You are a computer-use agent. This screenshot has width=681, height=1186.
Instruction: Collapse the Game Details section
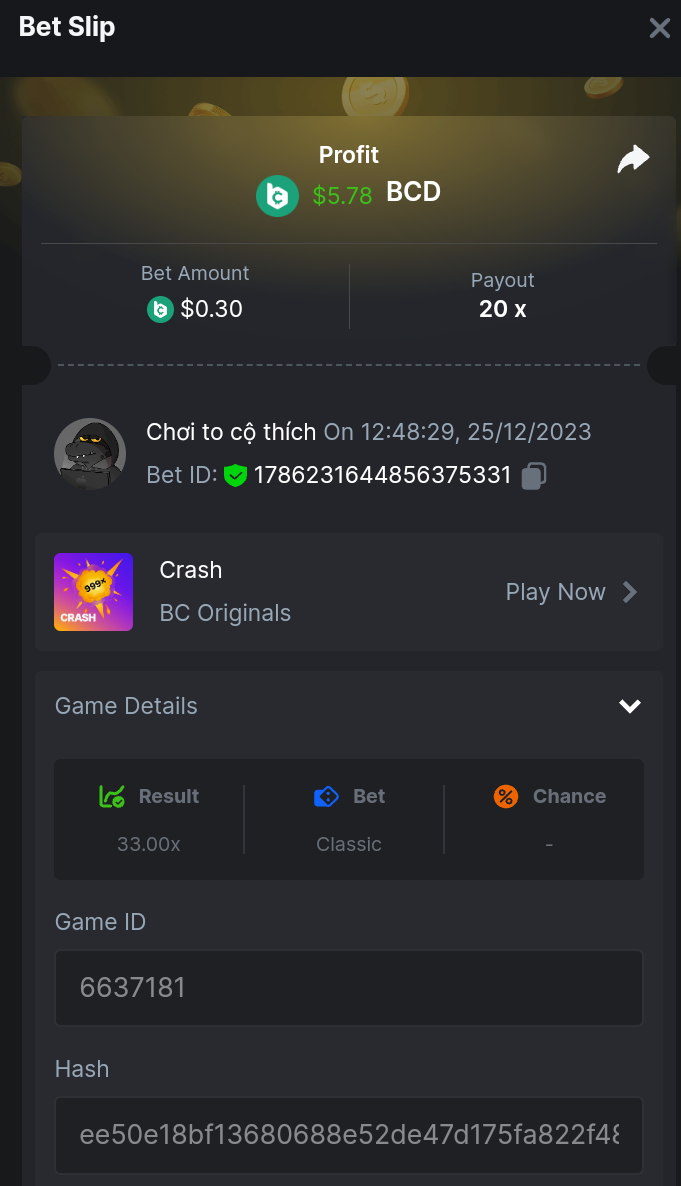point(629,706)
